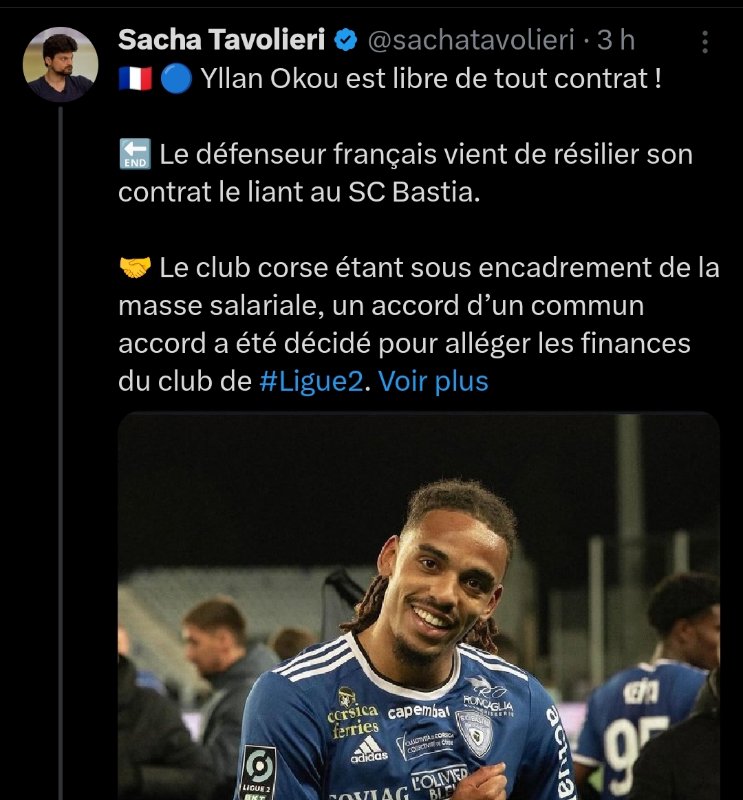Open Sacha Tavolieri's profile picture

tap(60, 65)
